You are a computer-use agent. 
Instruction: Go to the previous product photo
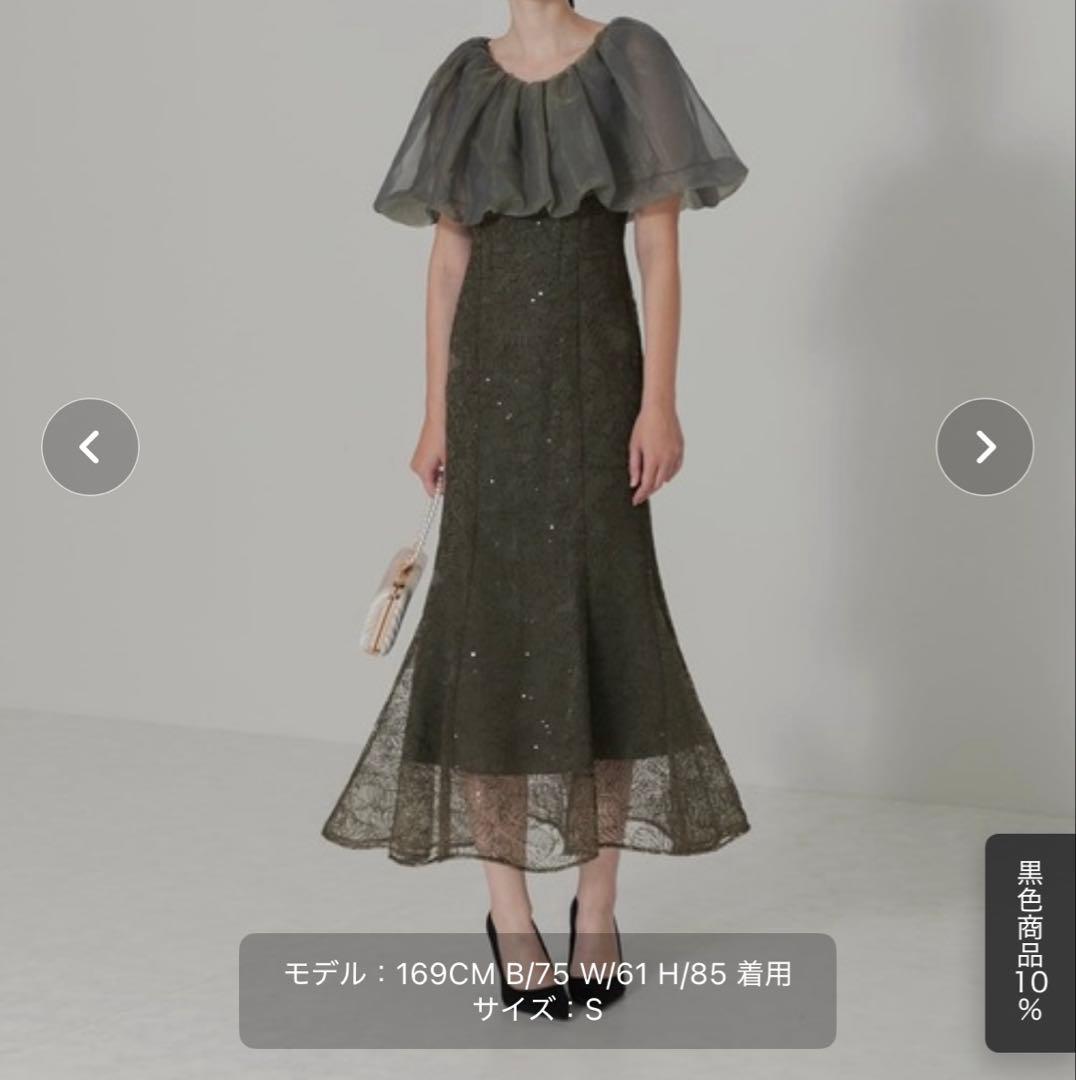90,447
